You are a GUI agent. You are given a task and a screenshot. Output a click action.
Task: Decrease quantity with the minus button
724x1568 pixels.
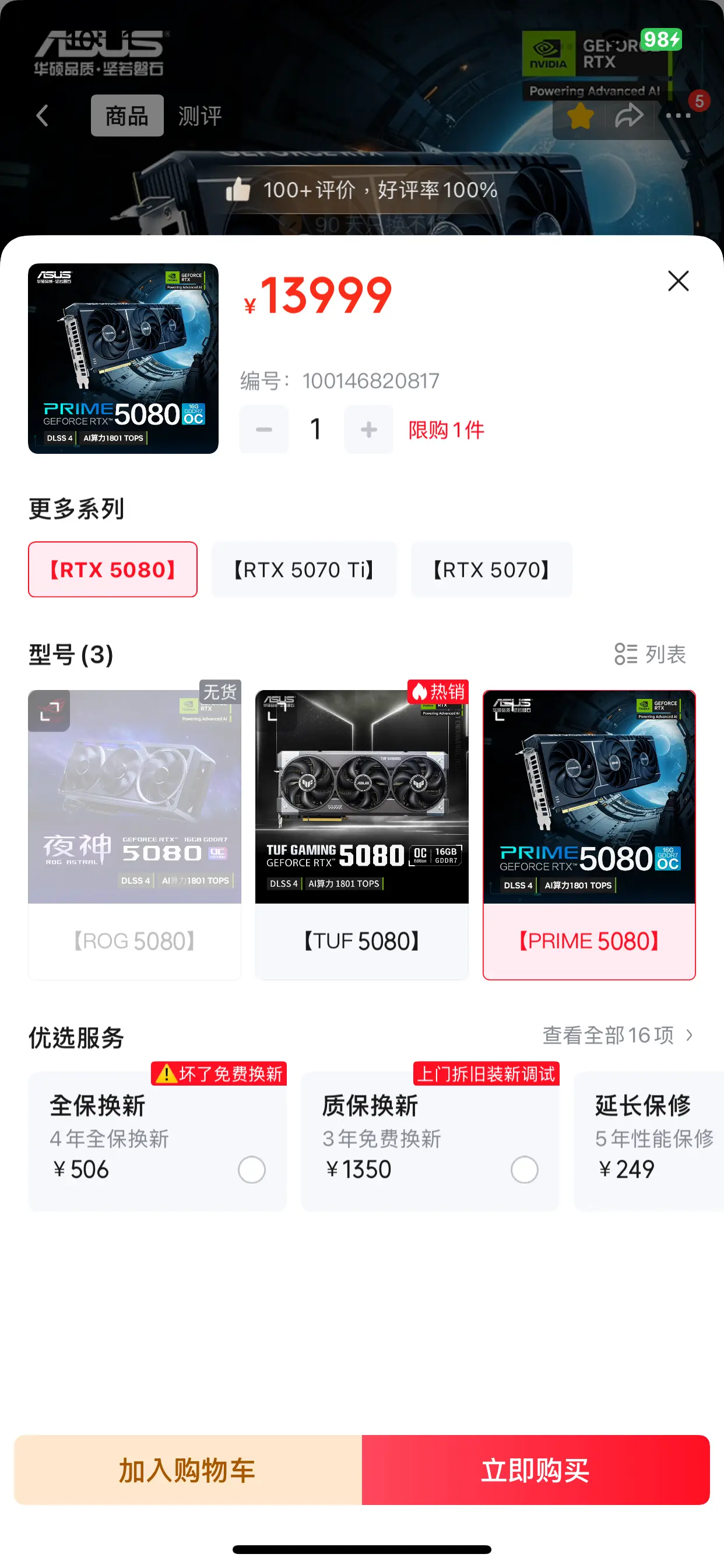click(x=263, y=430)
